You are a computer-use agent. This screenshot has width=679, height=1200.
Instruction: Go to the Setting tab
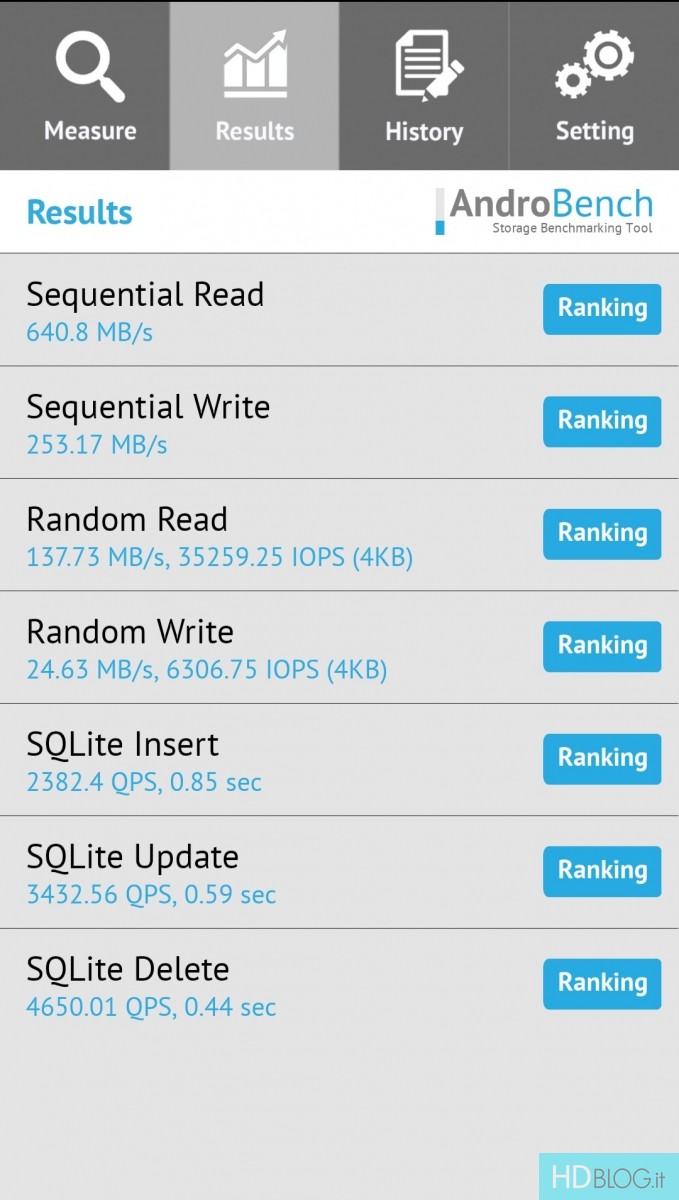pyautogui.click(x=594, y=86)
